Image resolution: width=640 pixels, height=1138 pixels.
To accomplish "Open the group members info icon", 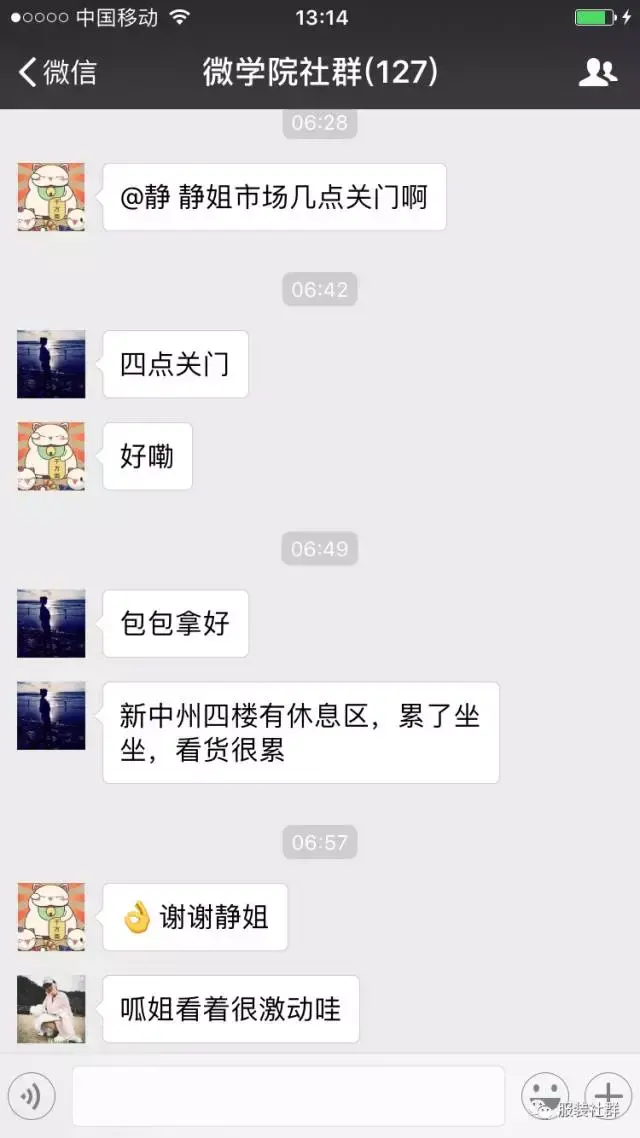I will click(597, 72).
